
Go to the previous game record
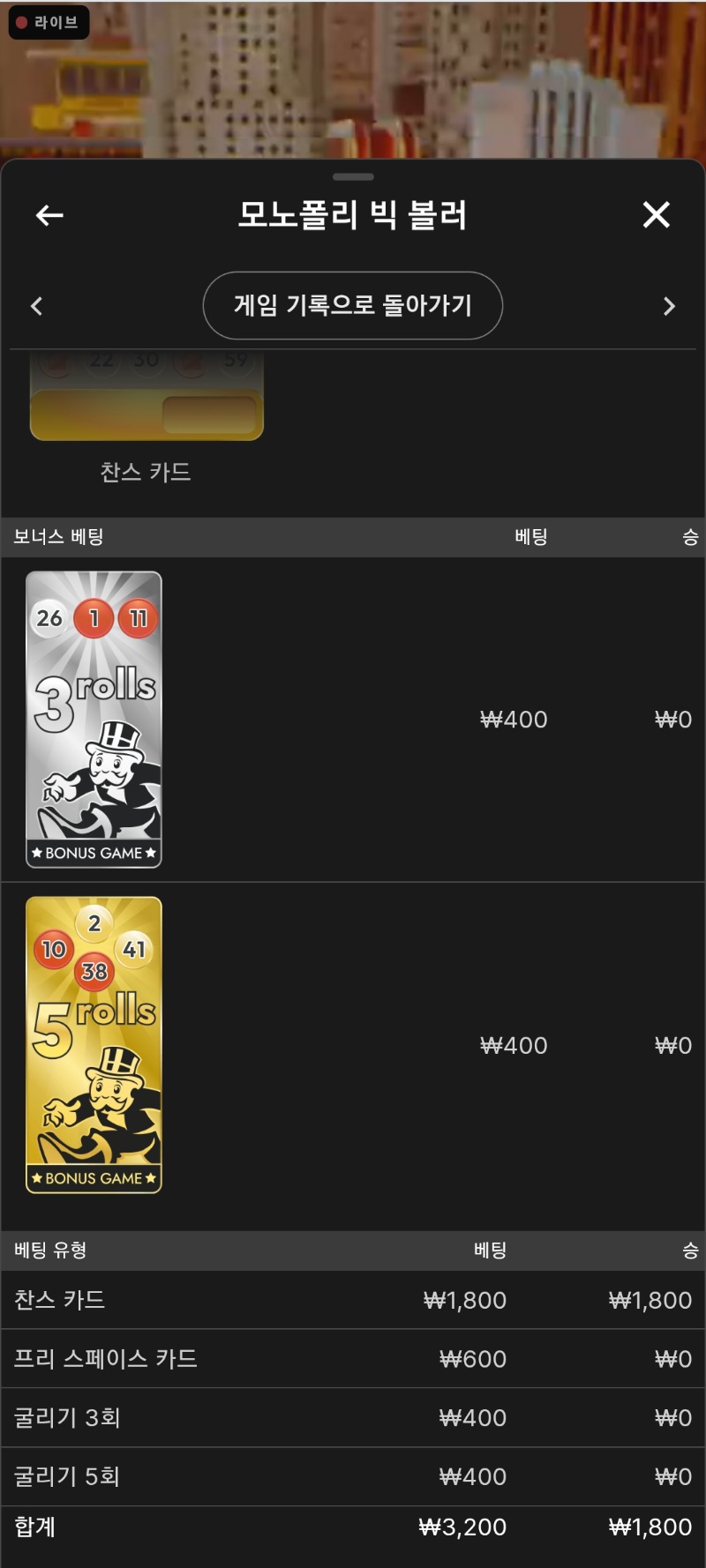(37, 306)
